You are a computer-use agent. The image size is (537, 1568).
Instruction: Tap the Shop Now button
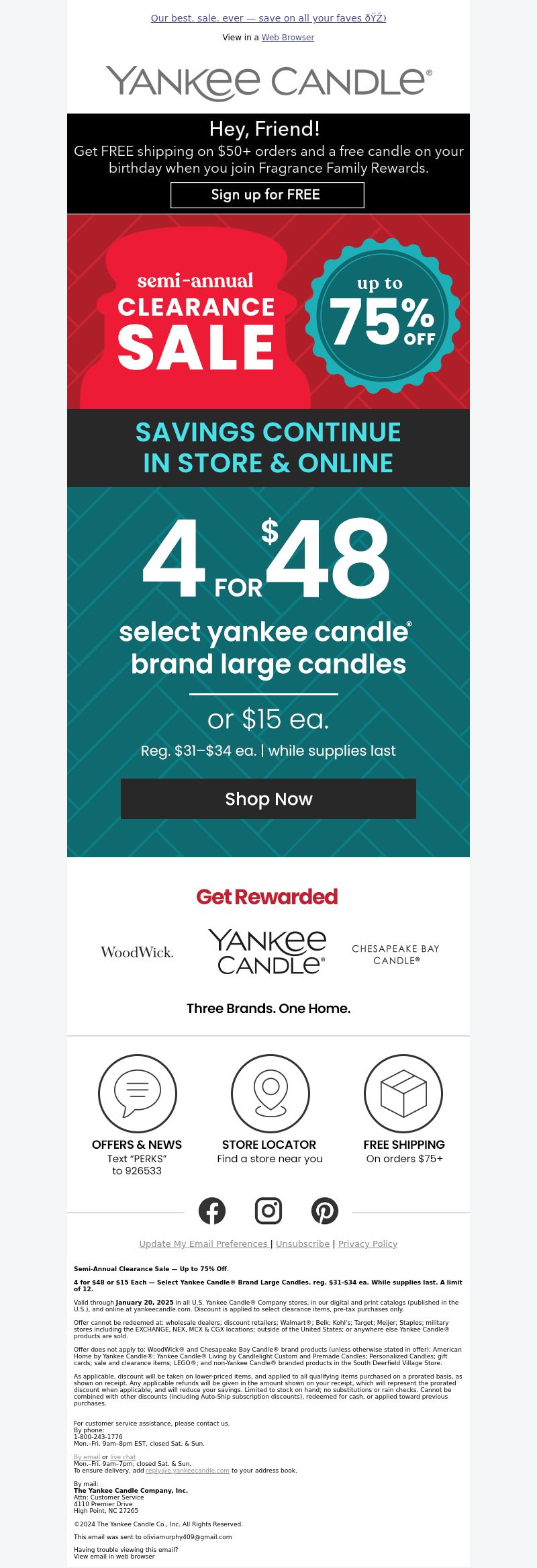268,799
